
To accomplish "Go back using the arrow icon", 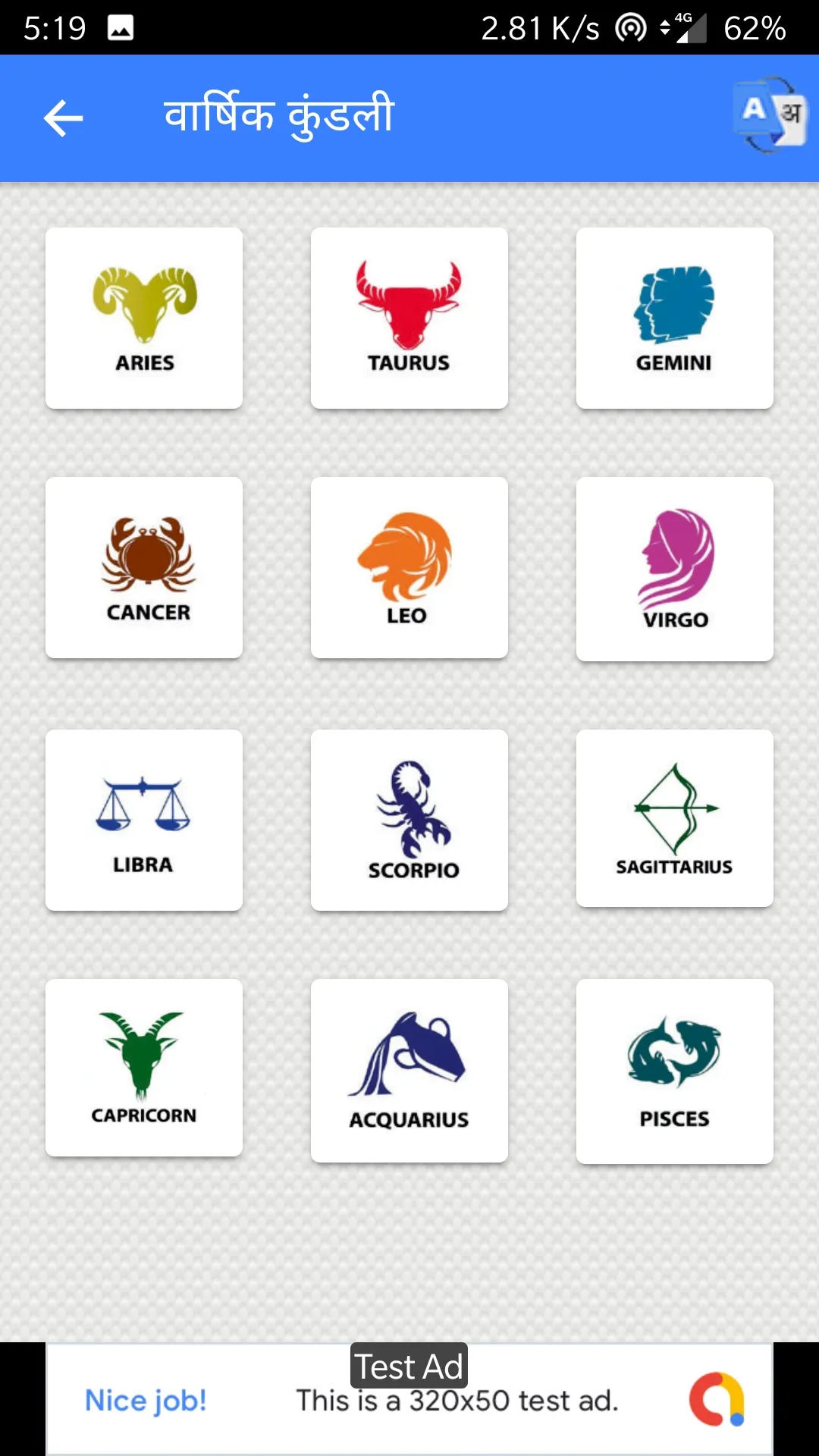I will (63, 118).
